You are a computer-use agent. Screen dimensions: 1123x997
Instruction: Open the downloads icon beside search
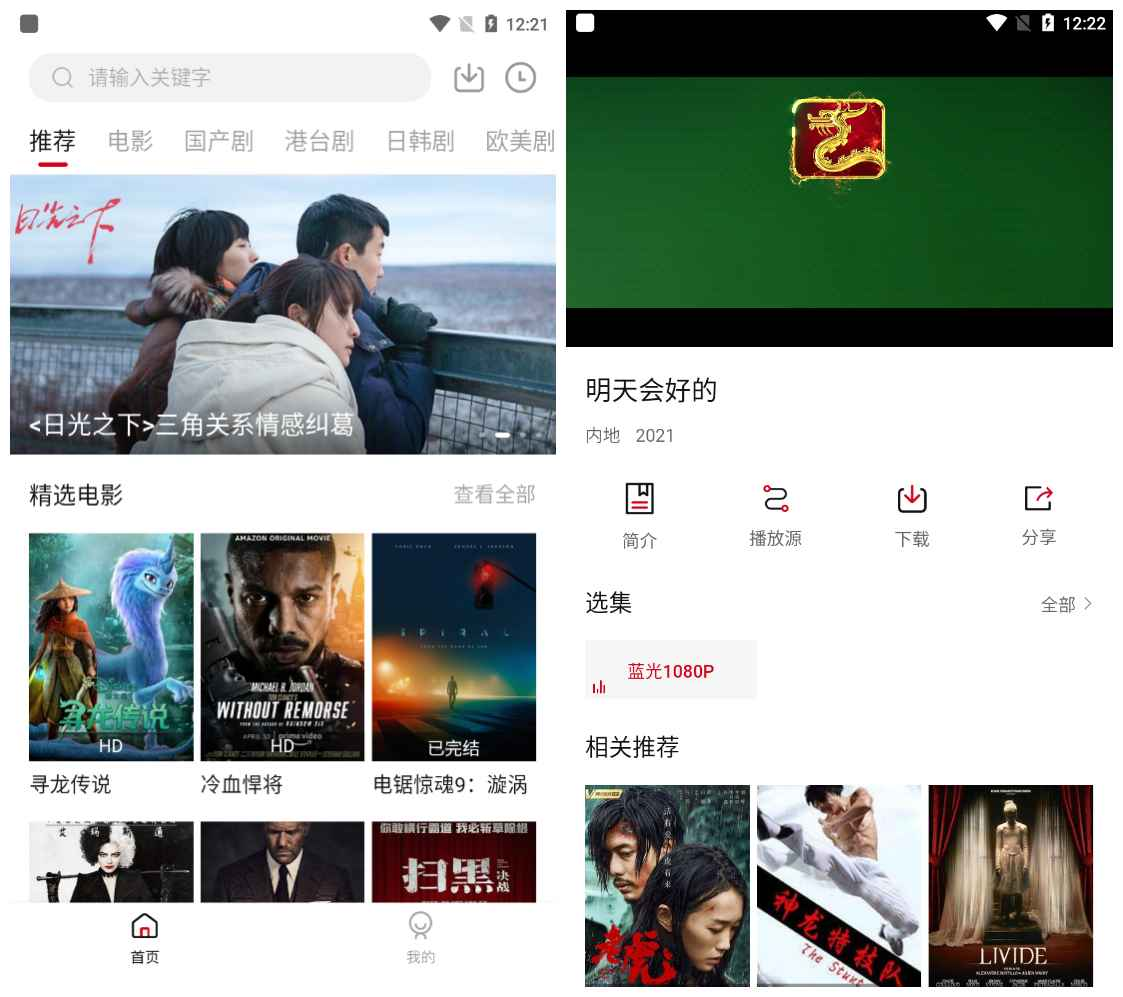tap(469, 78)
